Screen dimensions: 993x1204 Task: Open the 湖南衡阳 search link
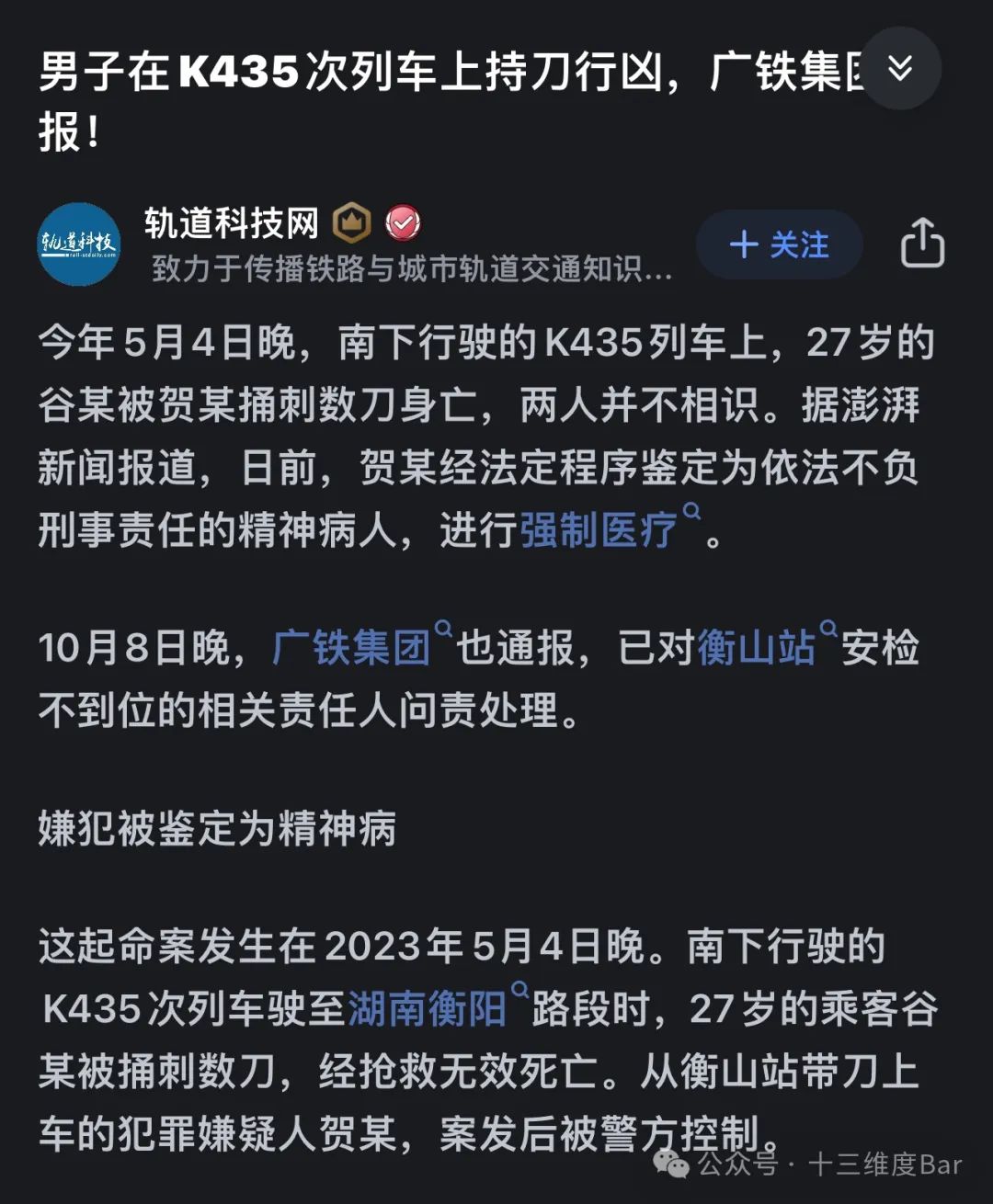pyautogui.click(x=428, y=1008)
